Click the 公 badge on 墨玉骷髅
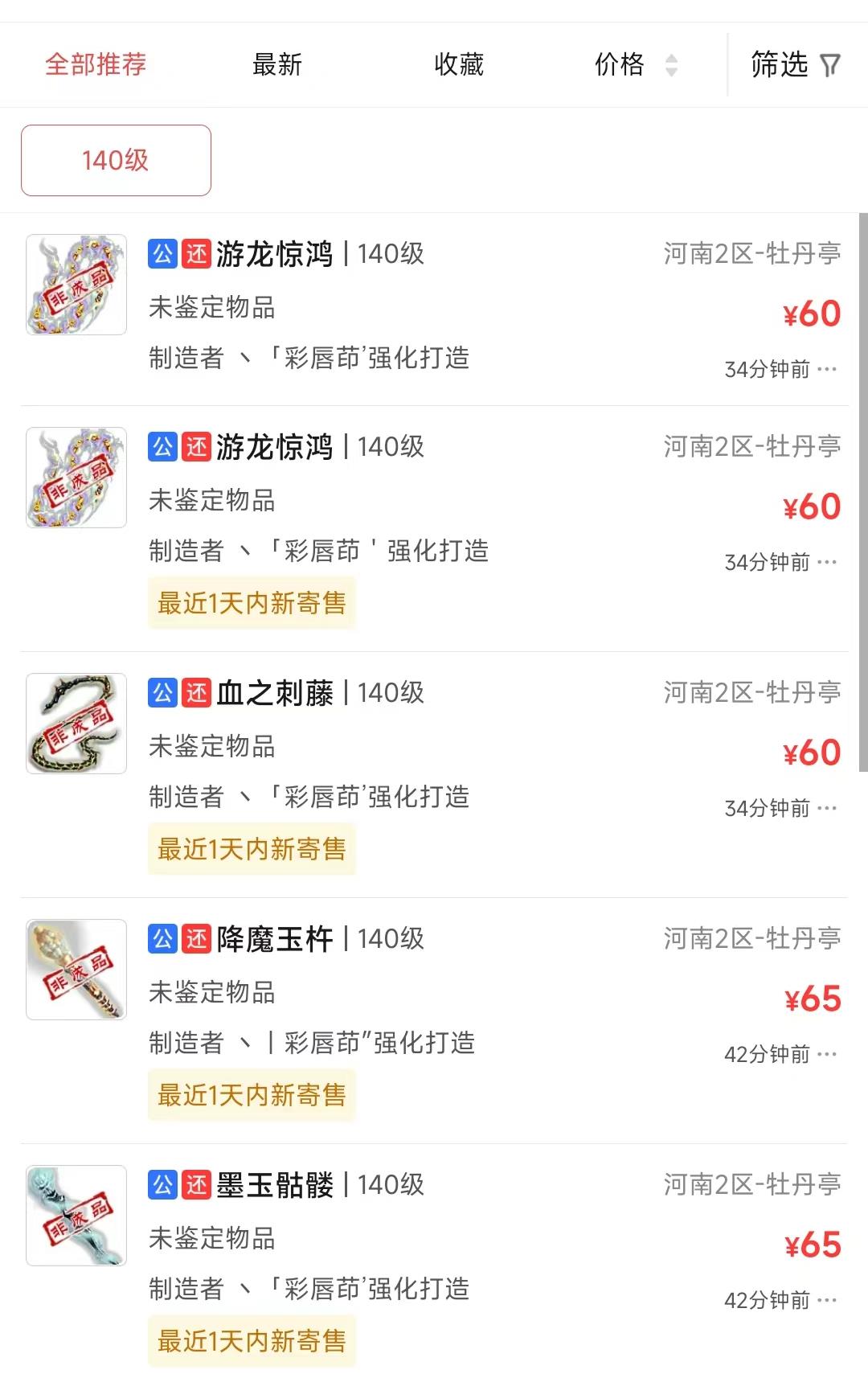The width and height of the screenshot is (868, 1374). pyautogui.click(x=163, y=1184)
